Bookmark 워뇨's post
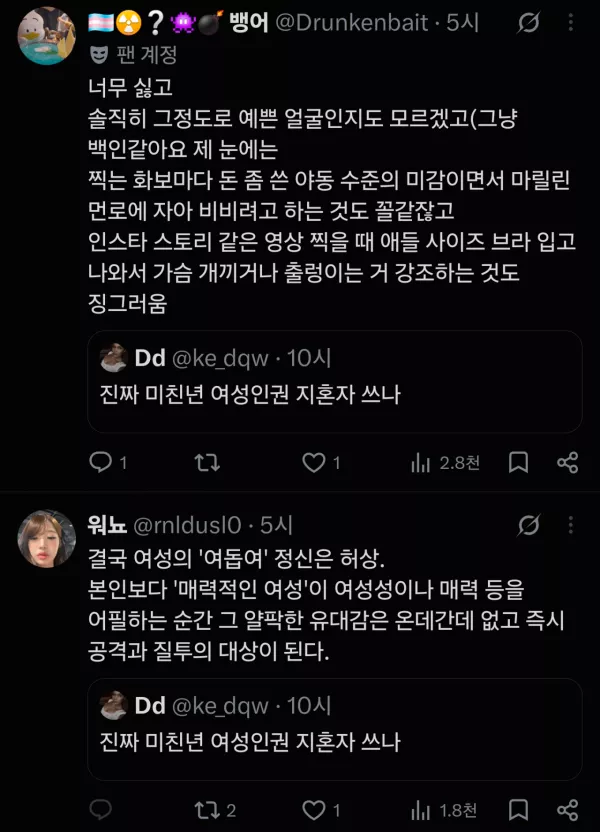Screen dimensions: 600x832 coord(518,810)
